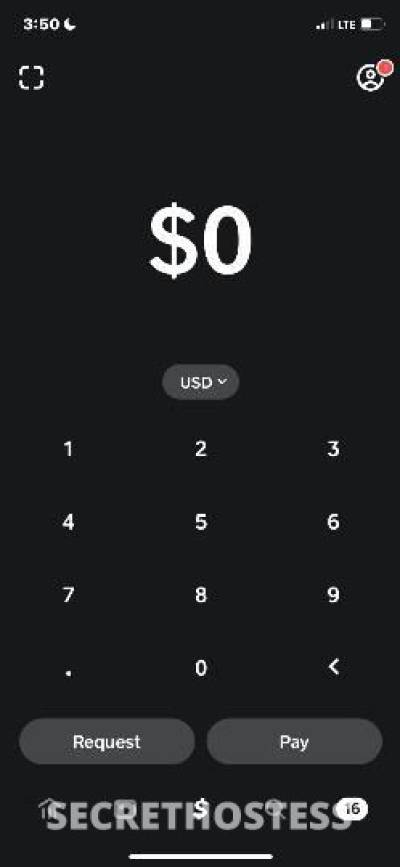Tap keypad number 6

pos(333,523)
